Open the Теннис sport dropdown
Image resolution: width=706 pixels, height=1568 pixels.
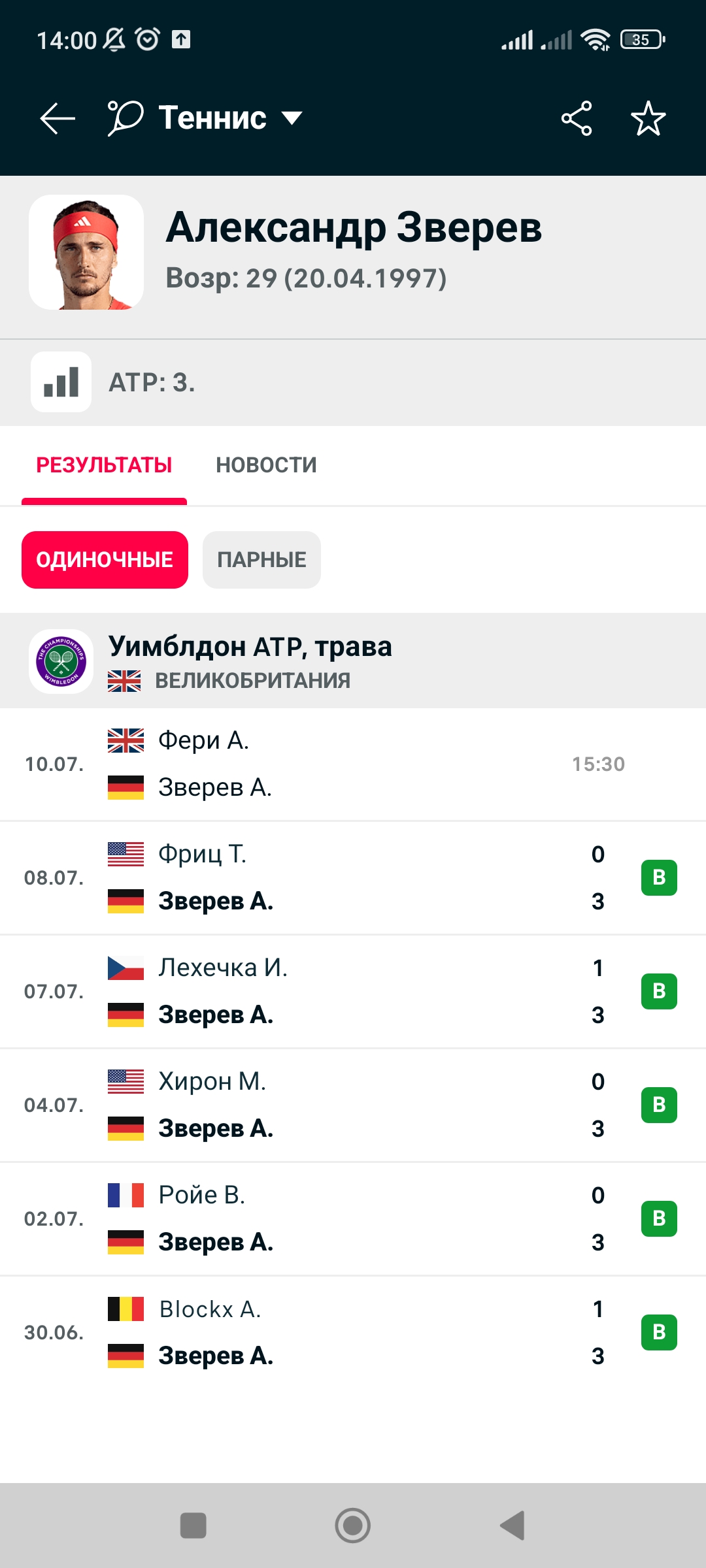tap(205, 118)
